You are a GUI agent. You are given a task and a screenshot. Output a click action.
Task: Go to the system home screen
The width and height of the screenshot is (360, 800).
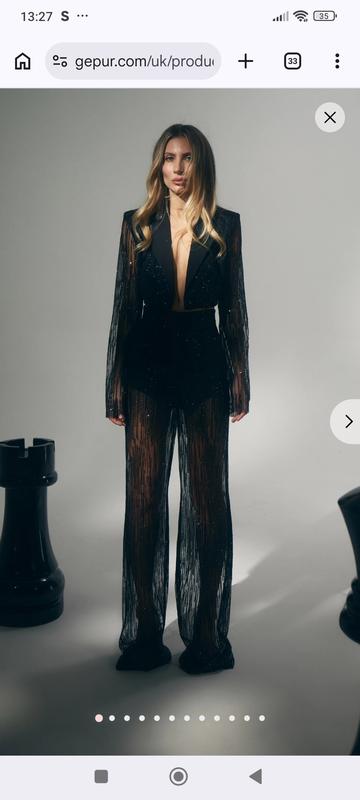(178, 777)
